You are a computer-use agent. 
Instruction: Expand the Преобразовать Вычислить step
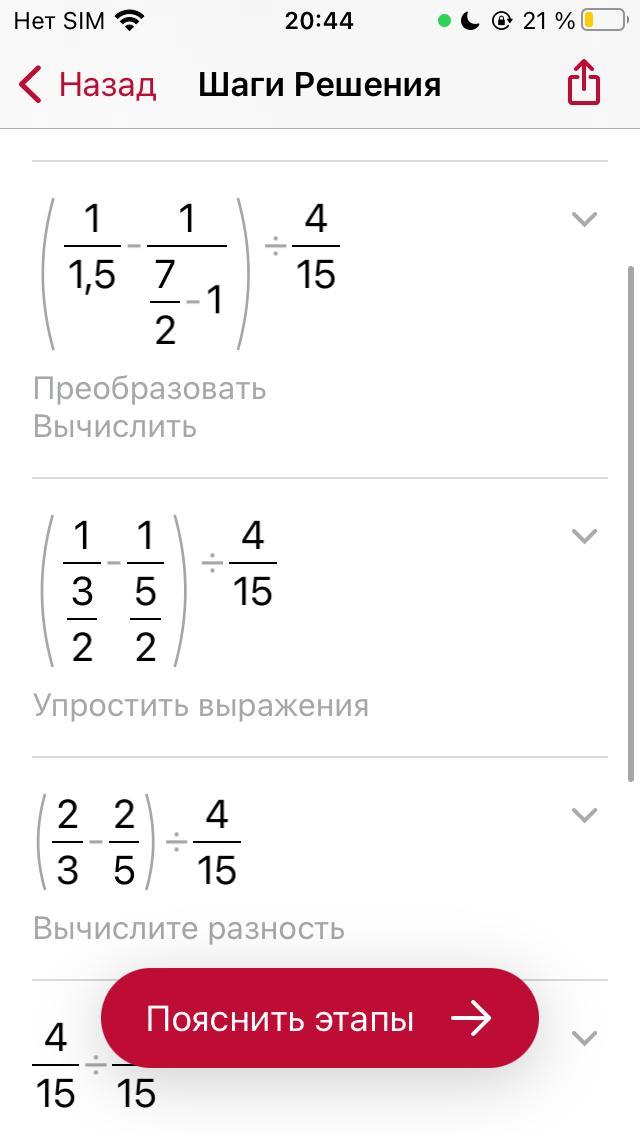(584, 219)
